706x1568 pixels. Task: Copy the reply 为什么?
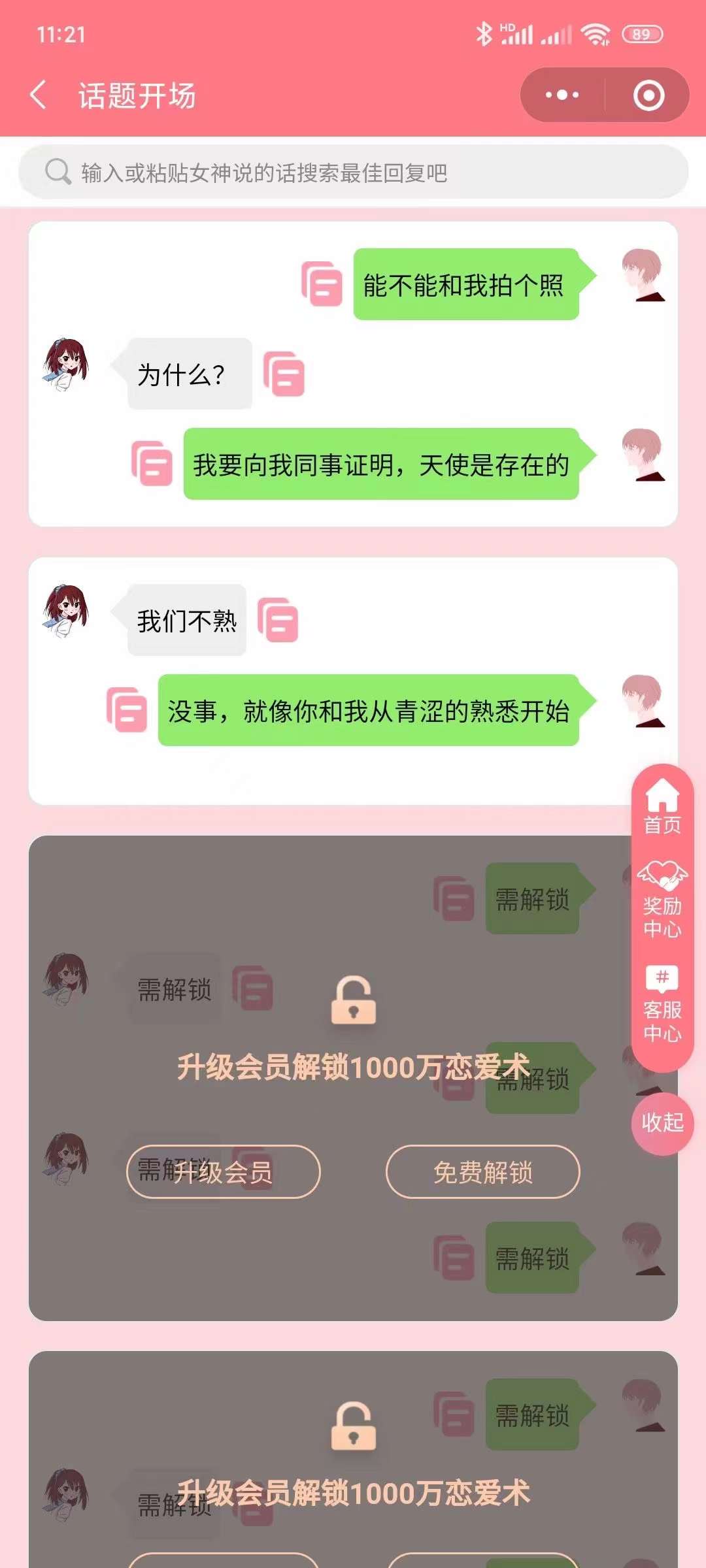pyautogui.click(x=284, y=374)
